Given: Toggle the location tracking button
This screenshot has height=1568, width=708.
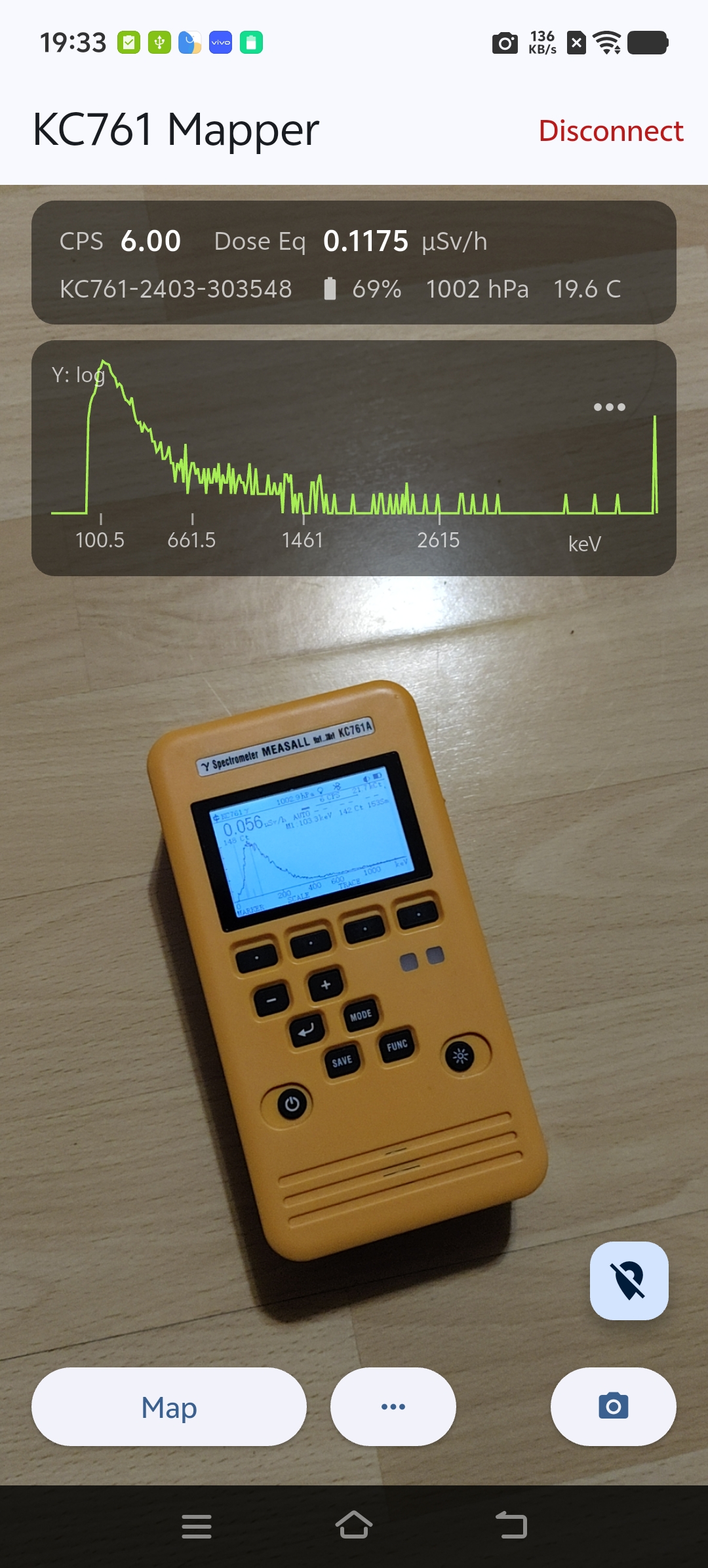Looking at the screenshot, I should [x=629, y=1280].
